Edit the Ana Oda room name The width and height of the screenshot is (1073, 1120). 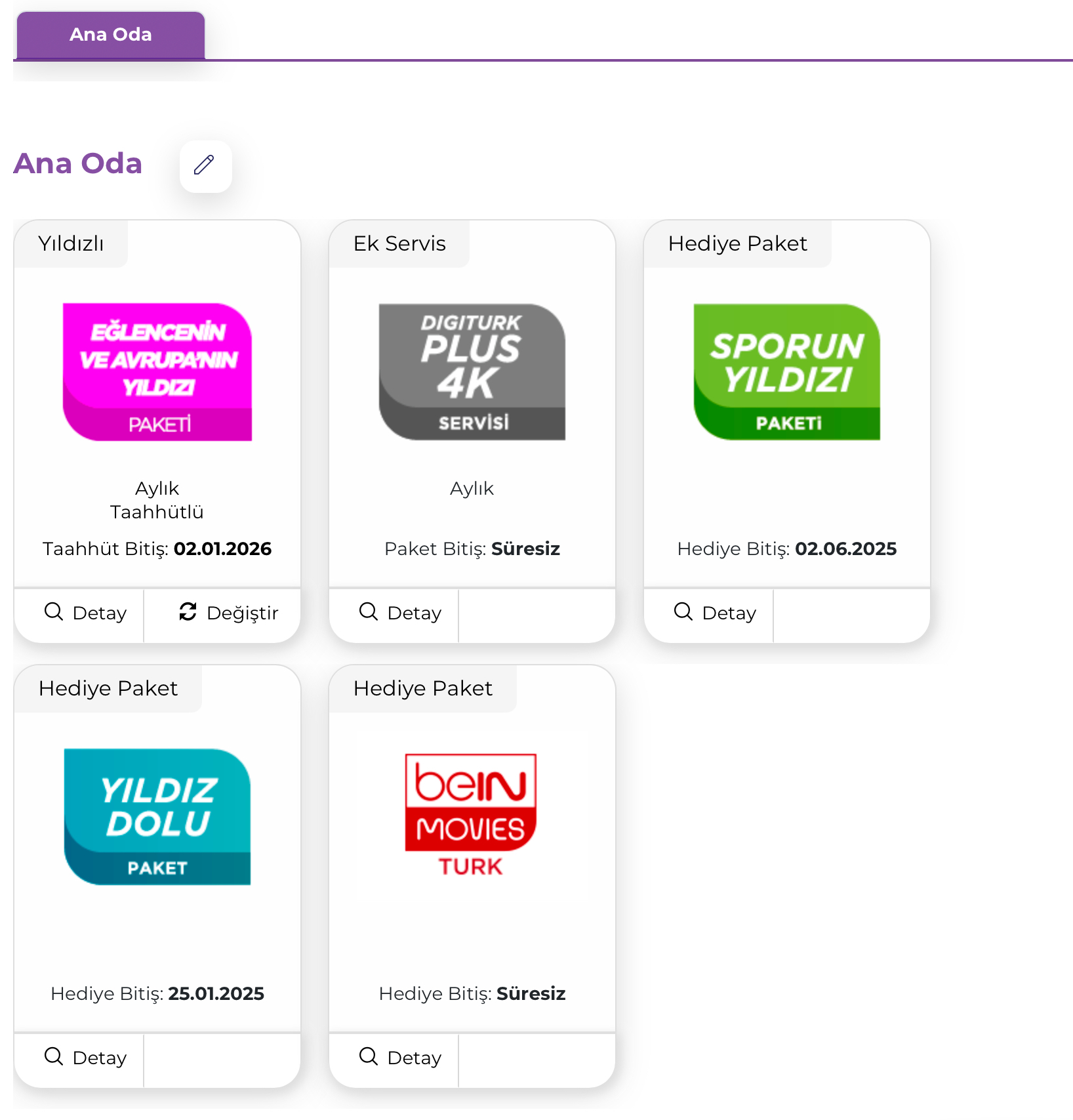coord(205,165)
